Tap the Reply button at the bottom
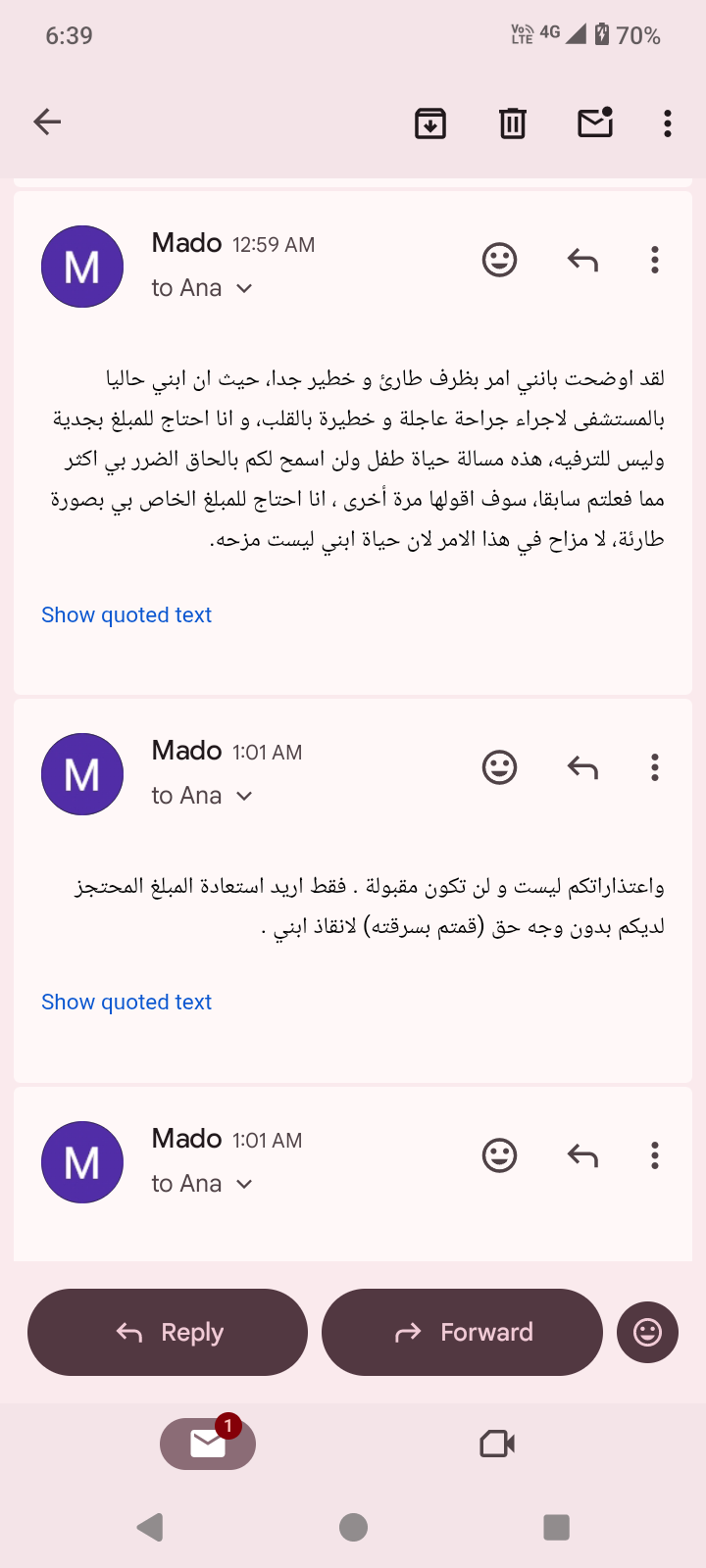Image resolution: width=706 pixels, height=1568 pixels. tap(168, 1332)
